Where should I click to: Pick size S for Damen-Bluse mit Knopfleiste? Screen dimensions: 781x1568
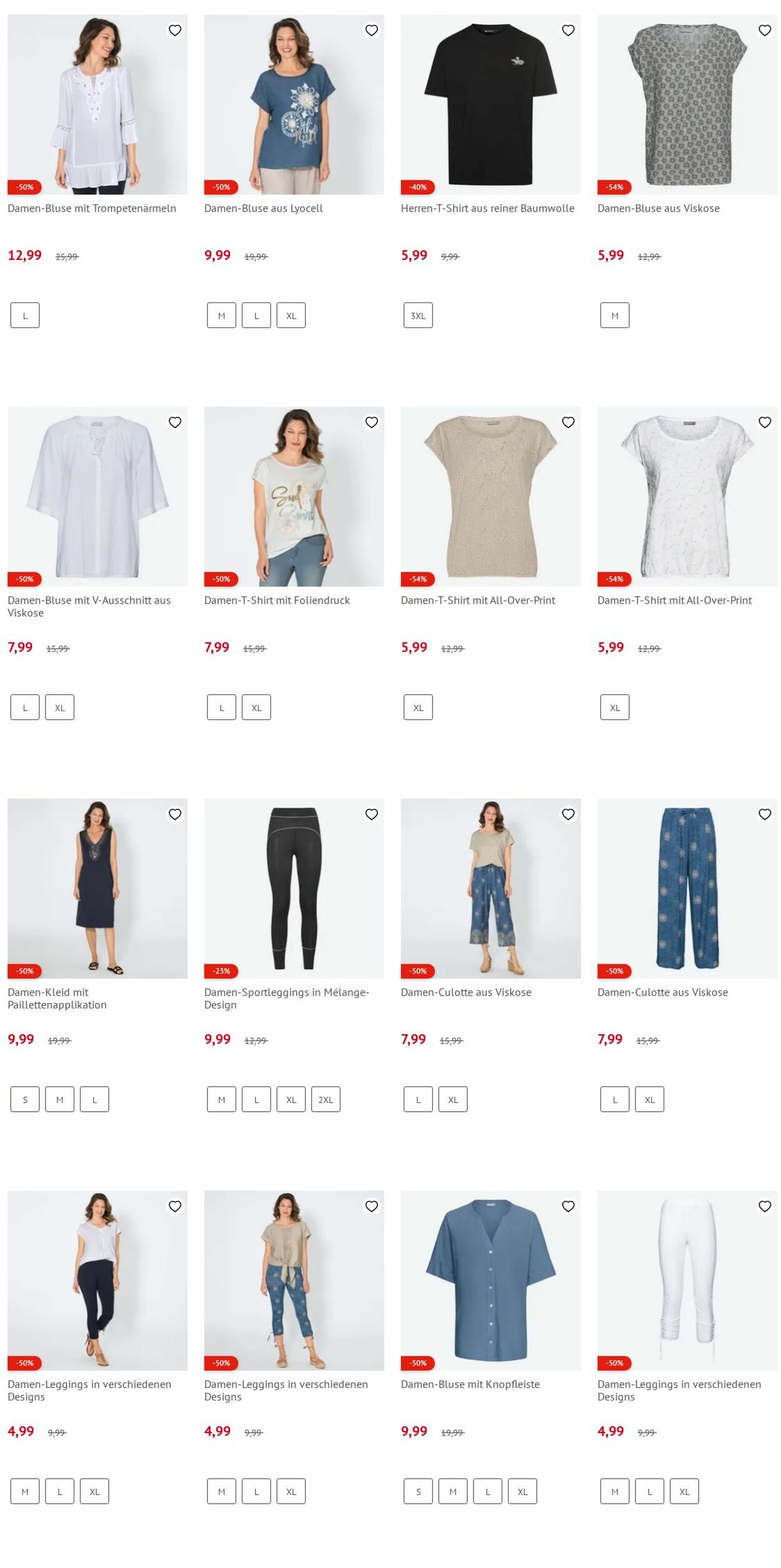click(x=418, y=1491)
